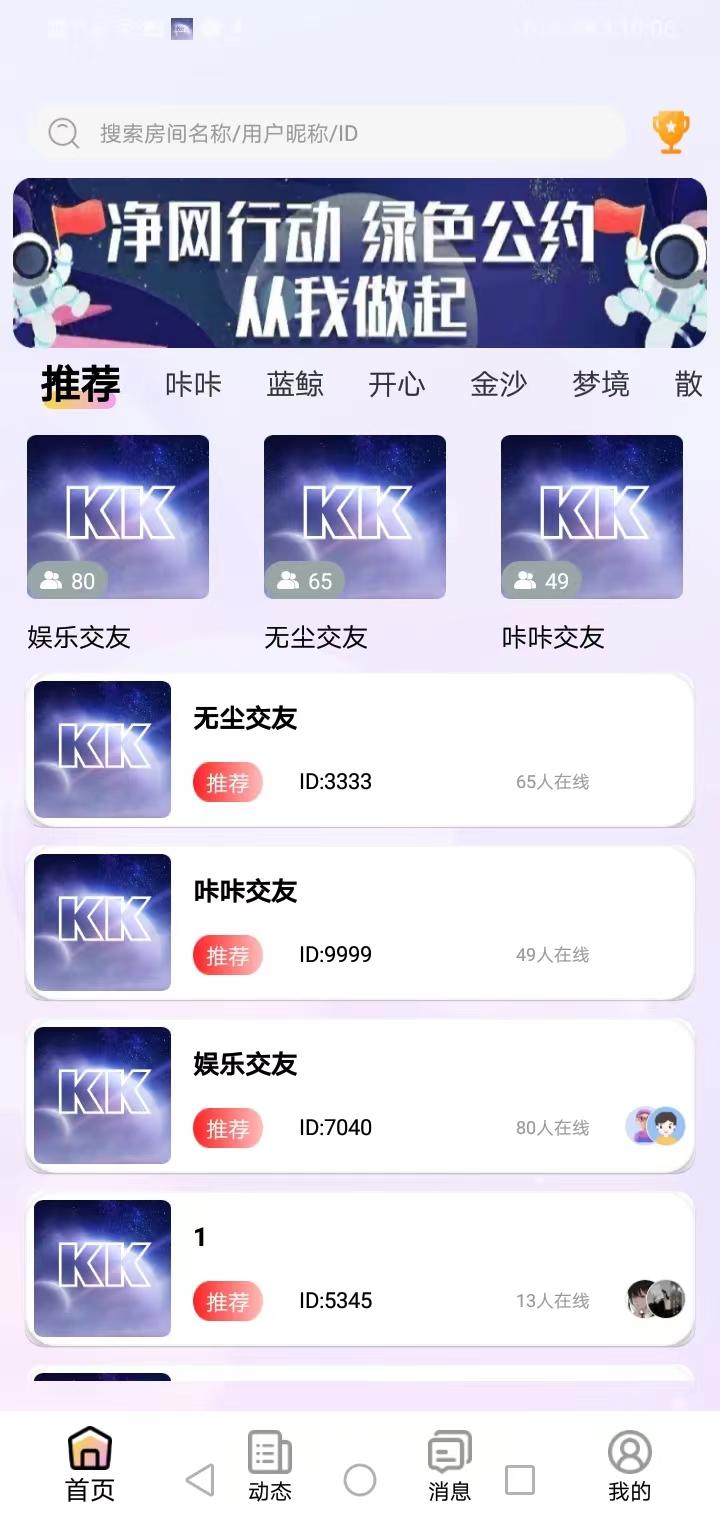Switch to the 咔咔 tab

point(193,384)
